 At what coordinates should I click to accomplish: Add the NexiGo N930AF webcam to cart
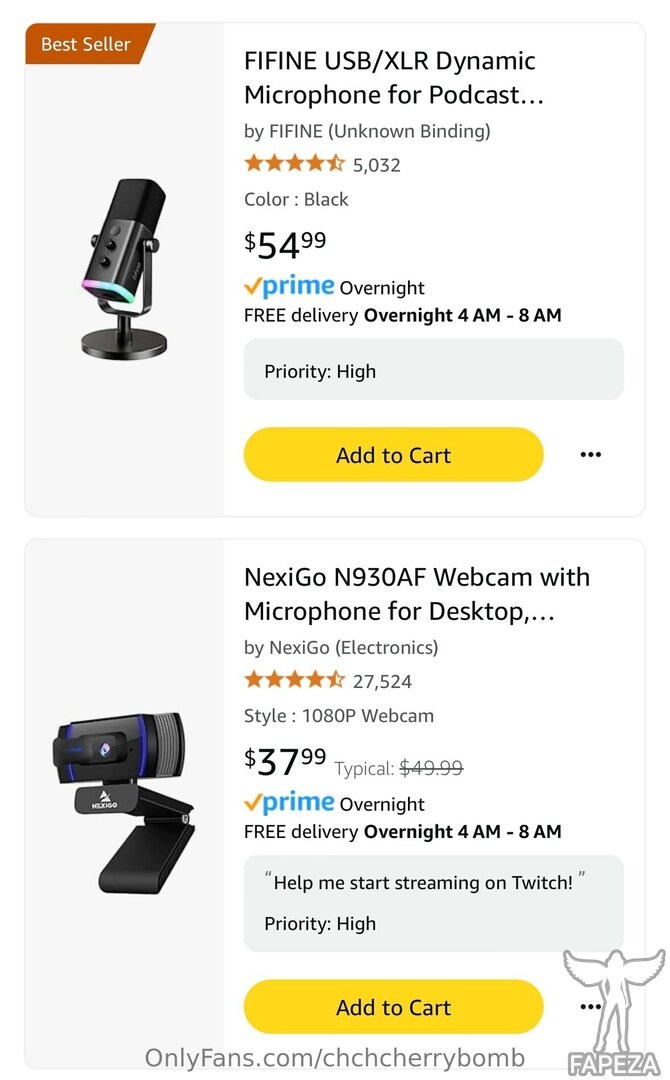[393, 1007]
